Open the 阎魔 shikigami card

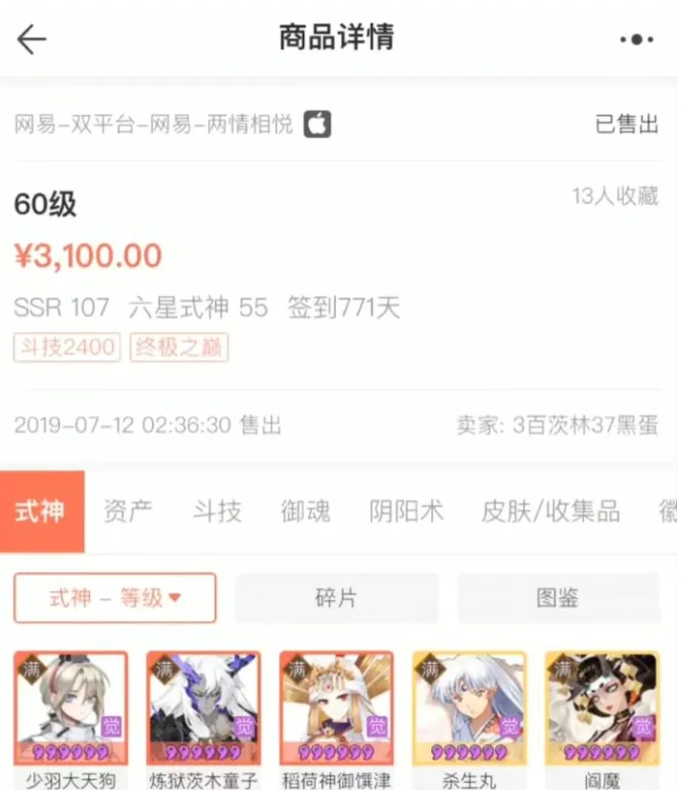pos(601,710)
